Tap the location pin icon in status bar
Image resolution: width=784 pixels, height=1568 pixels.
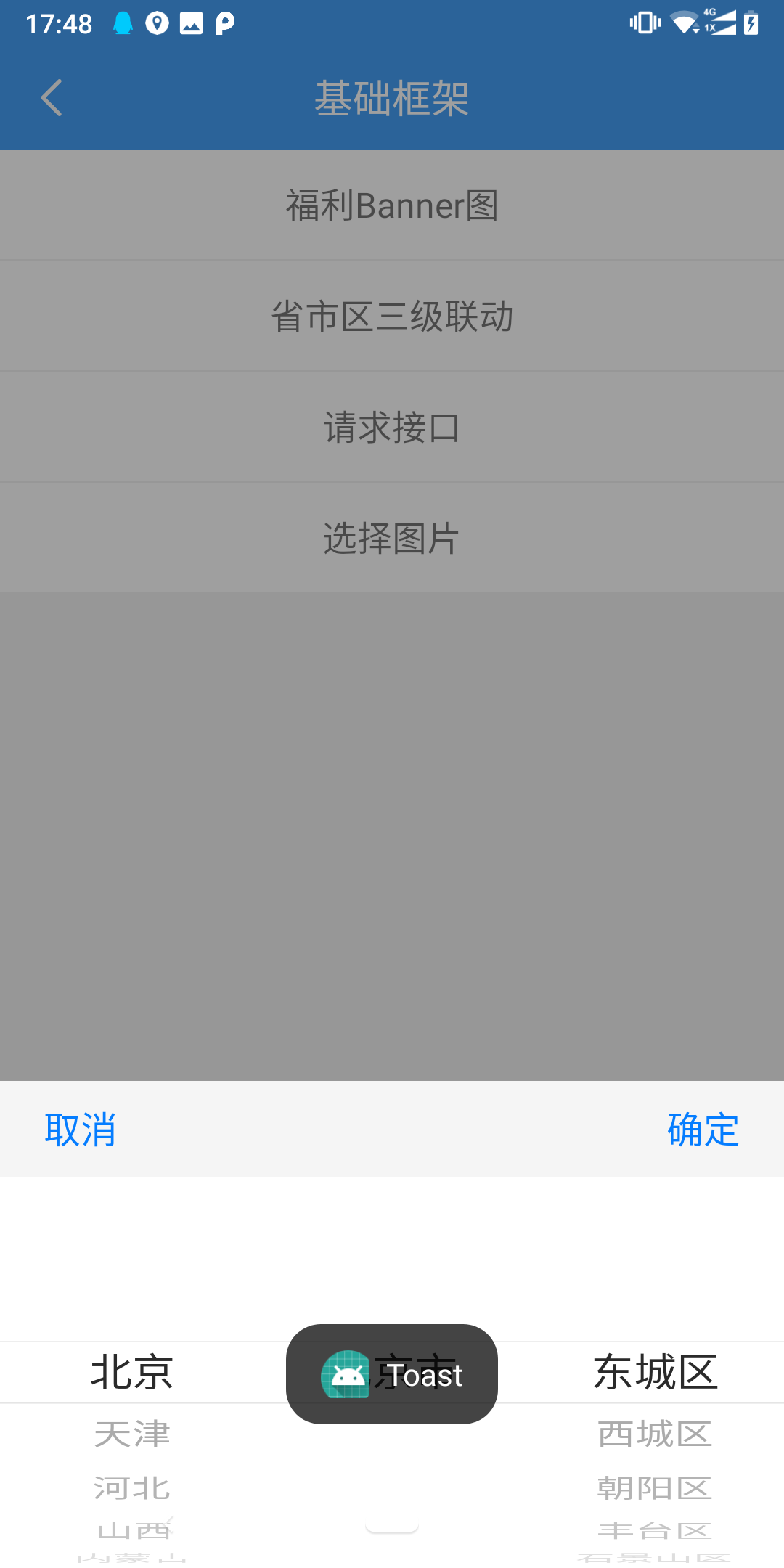[157, 23]
